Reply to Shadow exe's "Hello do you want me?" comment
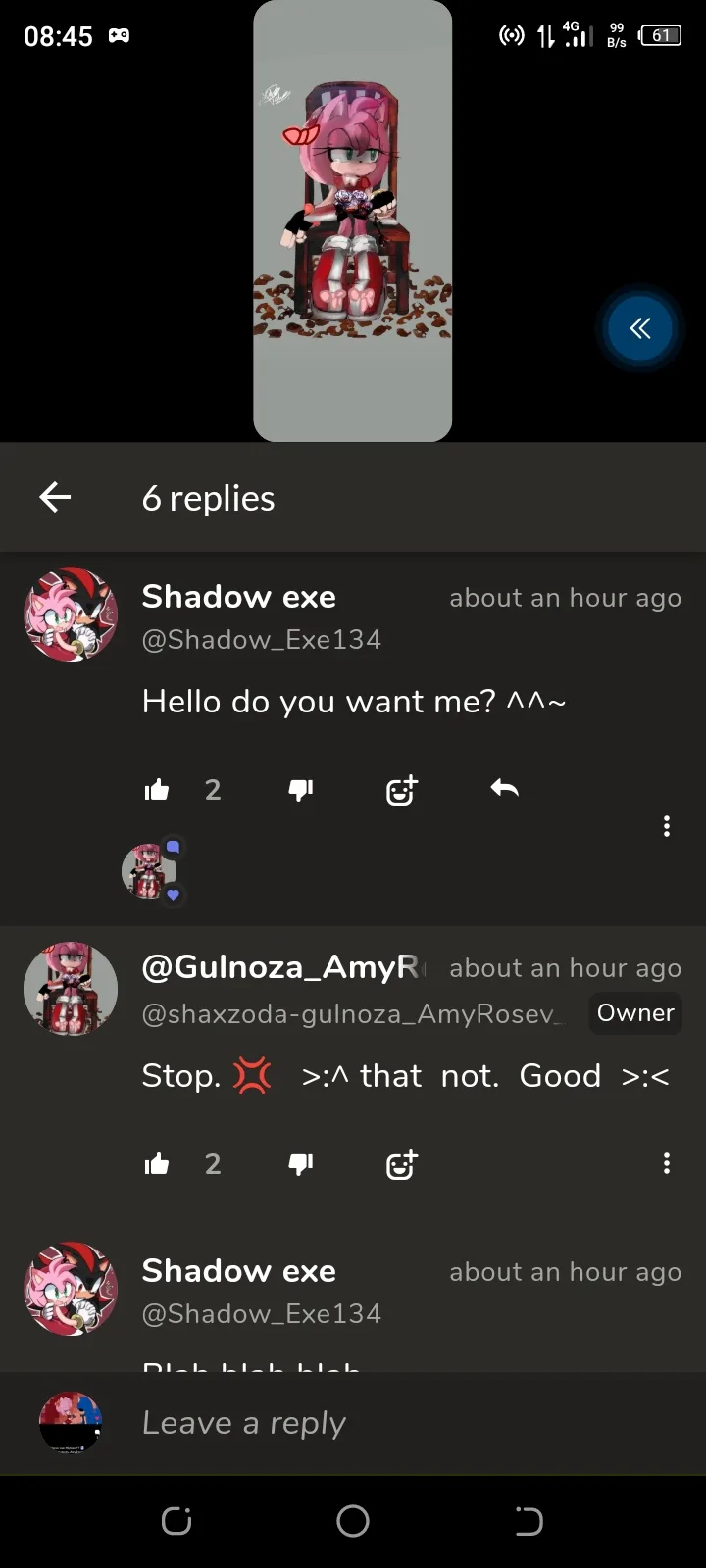Screen dimensions: 706x1568 pyautogui.click(x=504, y=788)
